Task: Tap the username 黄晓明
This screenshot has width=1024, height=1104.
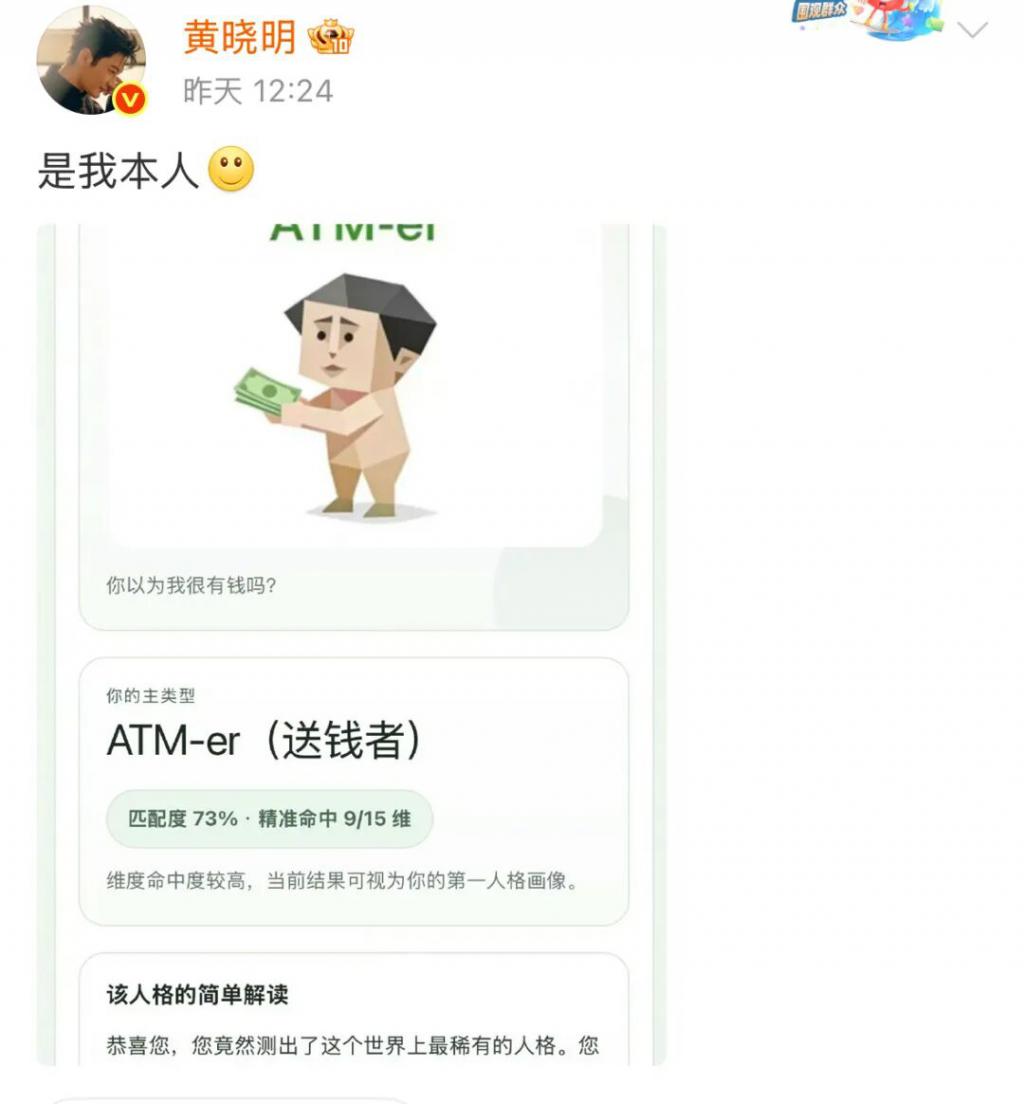Action: [240, 38]
